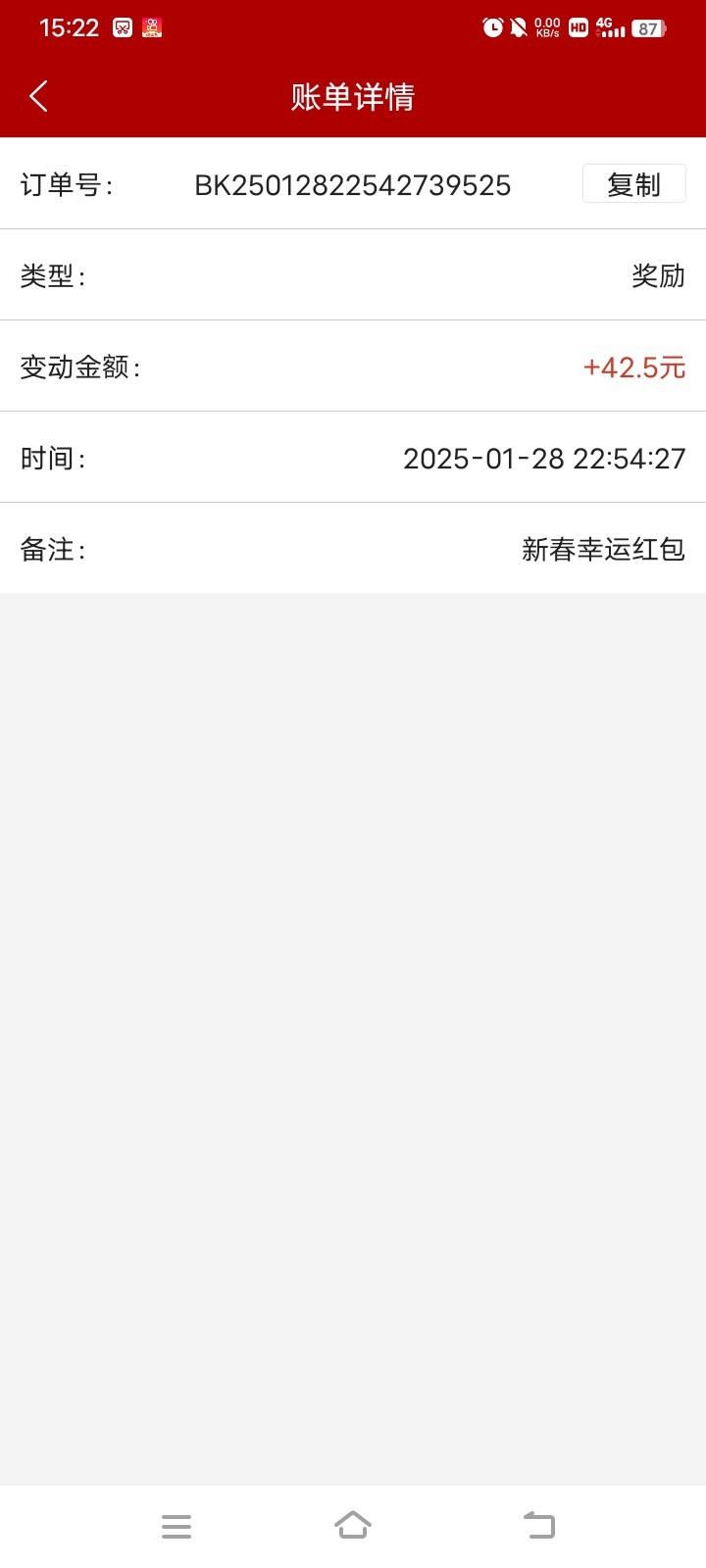Open the system recent apps menu
Screen dimensions: 706x1568
(176, 1526)
